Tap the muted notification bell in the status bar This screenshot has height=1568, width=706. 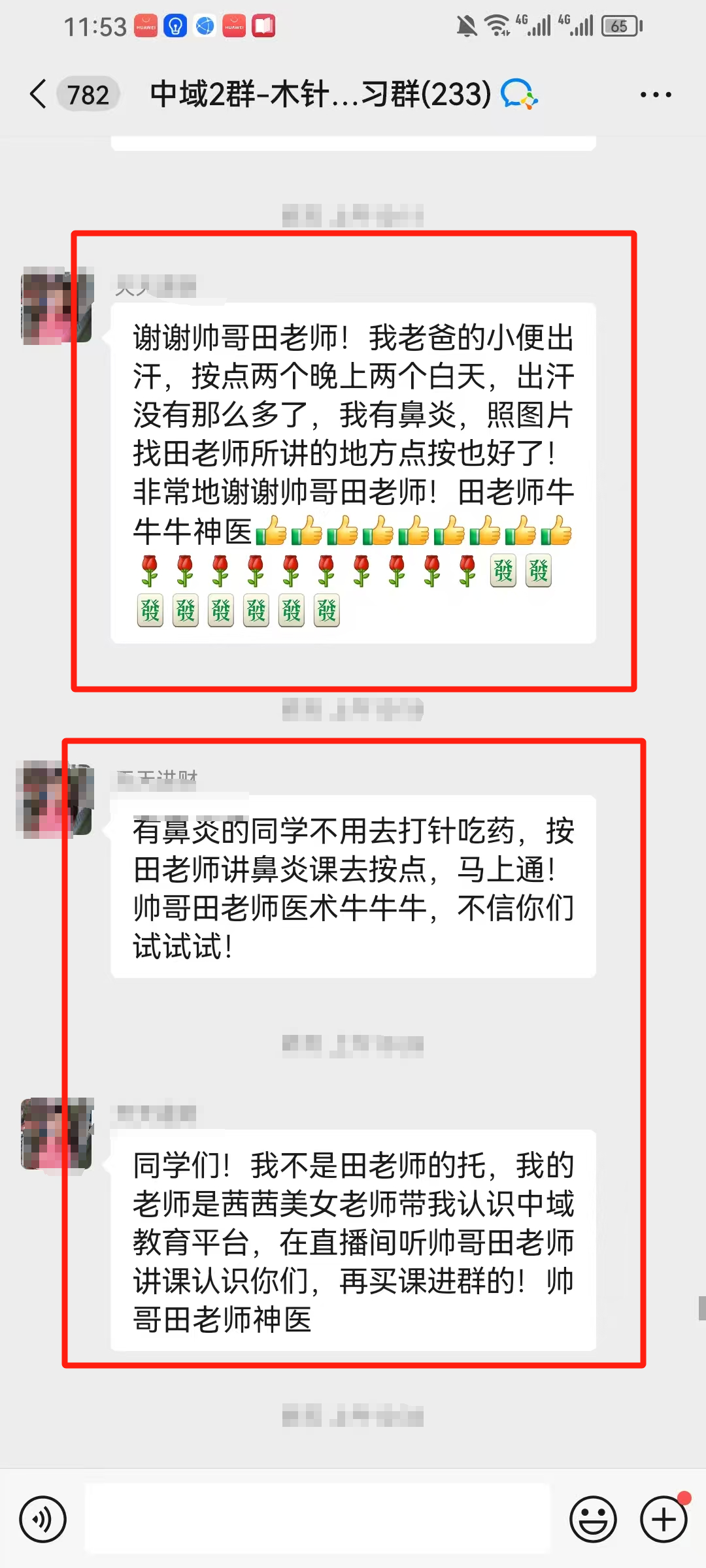pos(466,26)
